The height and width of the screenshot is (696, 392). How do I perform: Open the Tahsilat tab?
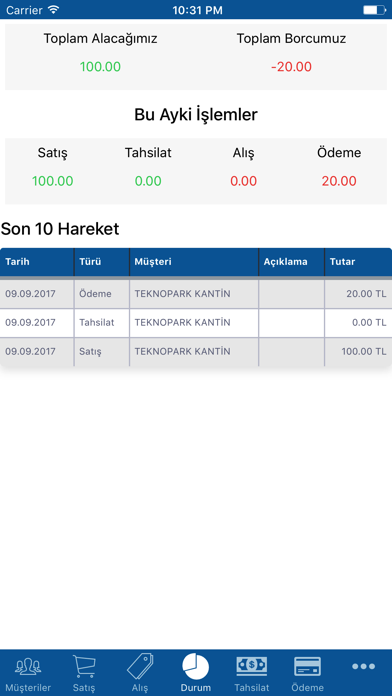pyautogui.click(x=252, y=673)
